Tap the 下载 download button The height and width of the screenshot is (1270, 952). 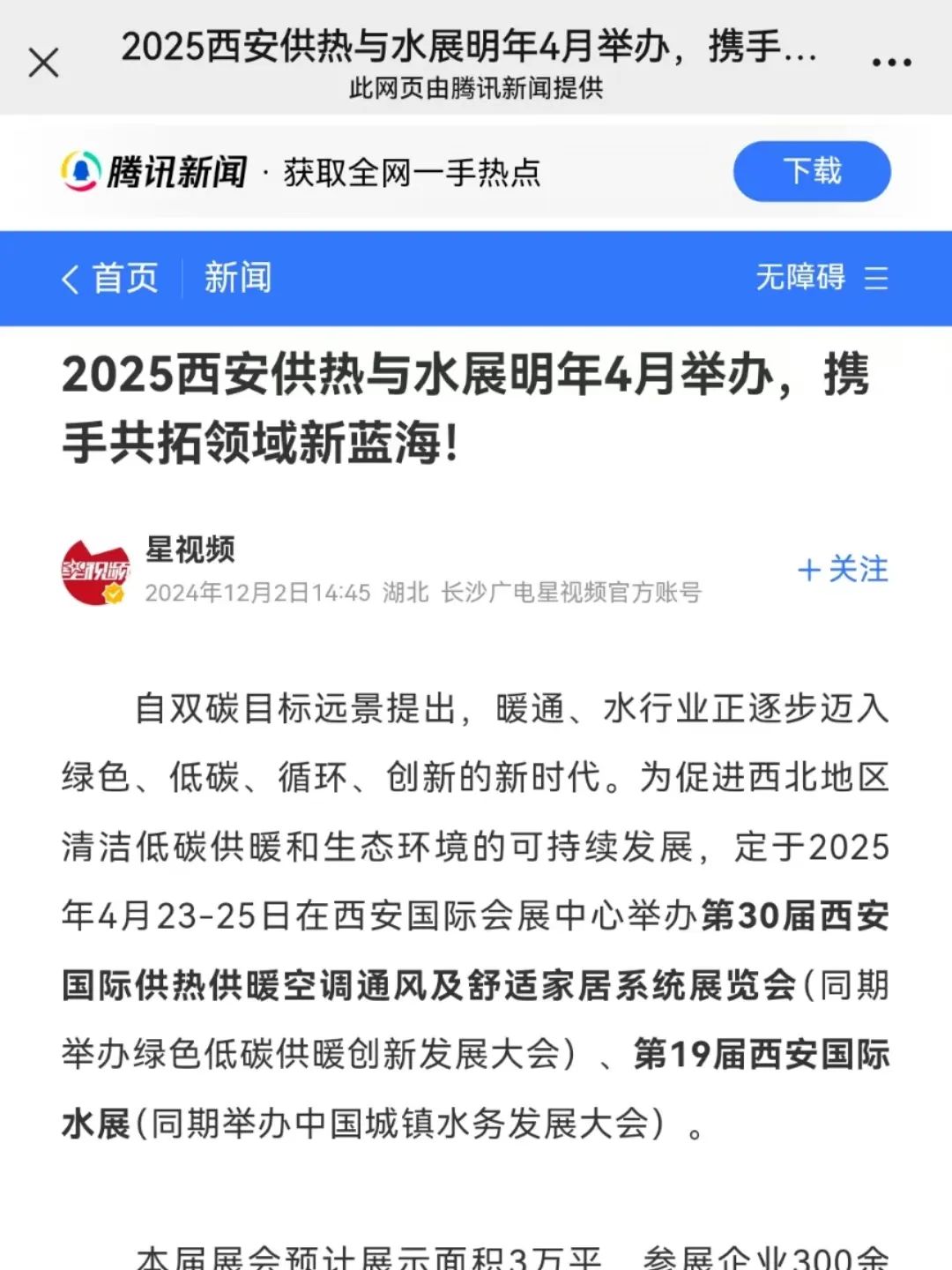coord(812,171)
